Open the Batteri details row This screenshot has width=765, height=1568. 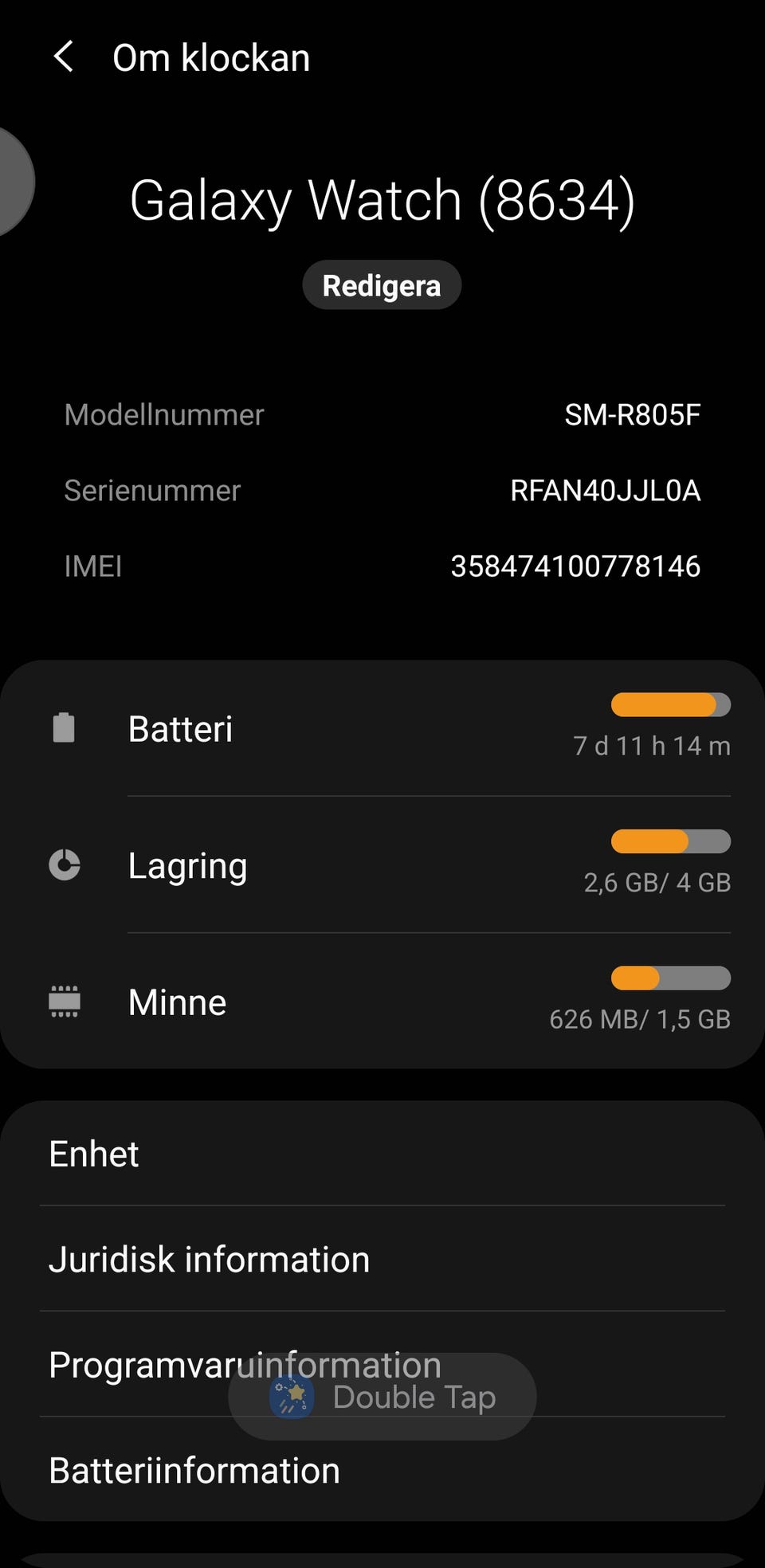pos(382,728)
